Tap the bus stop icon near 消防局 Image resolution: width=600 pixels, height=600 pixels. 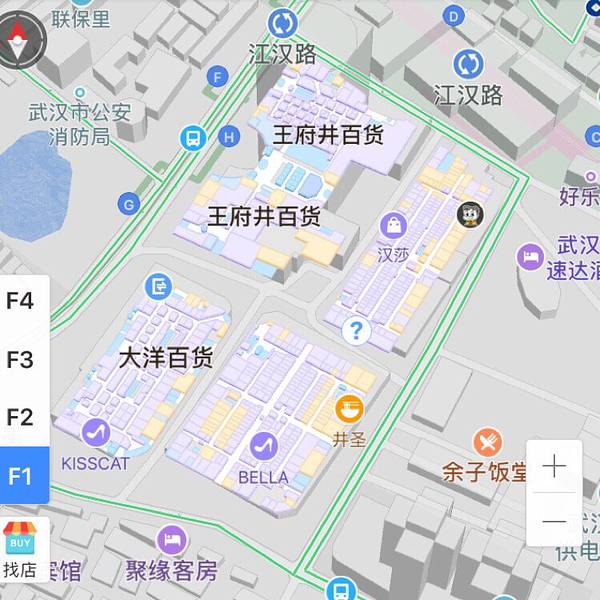pyautogui.click(x=194, y=138)
